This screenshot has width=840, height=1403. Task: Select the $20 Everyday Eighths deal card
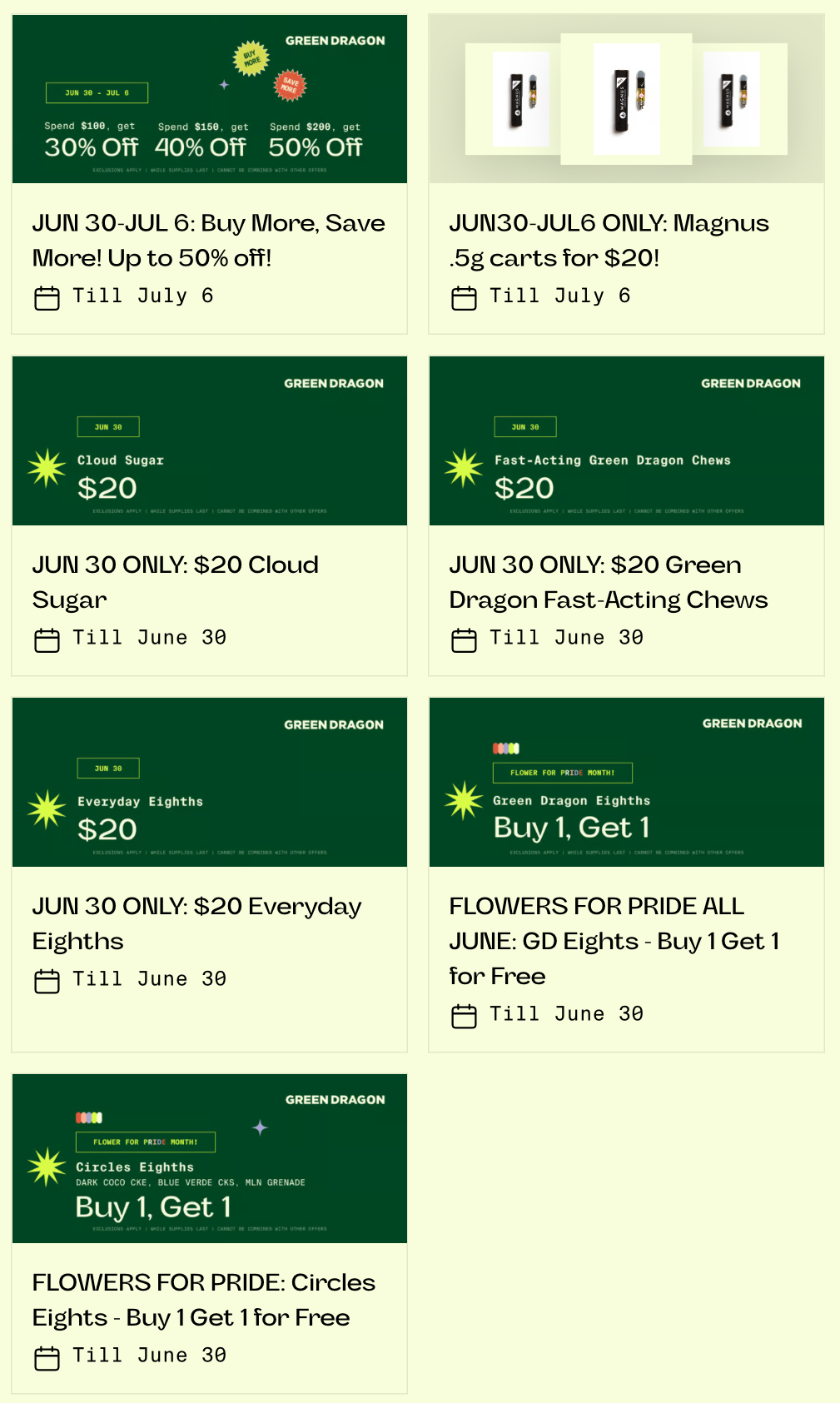click(x=209, y=874)
